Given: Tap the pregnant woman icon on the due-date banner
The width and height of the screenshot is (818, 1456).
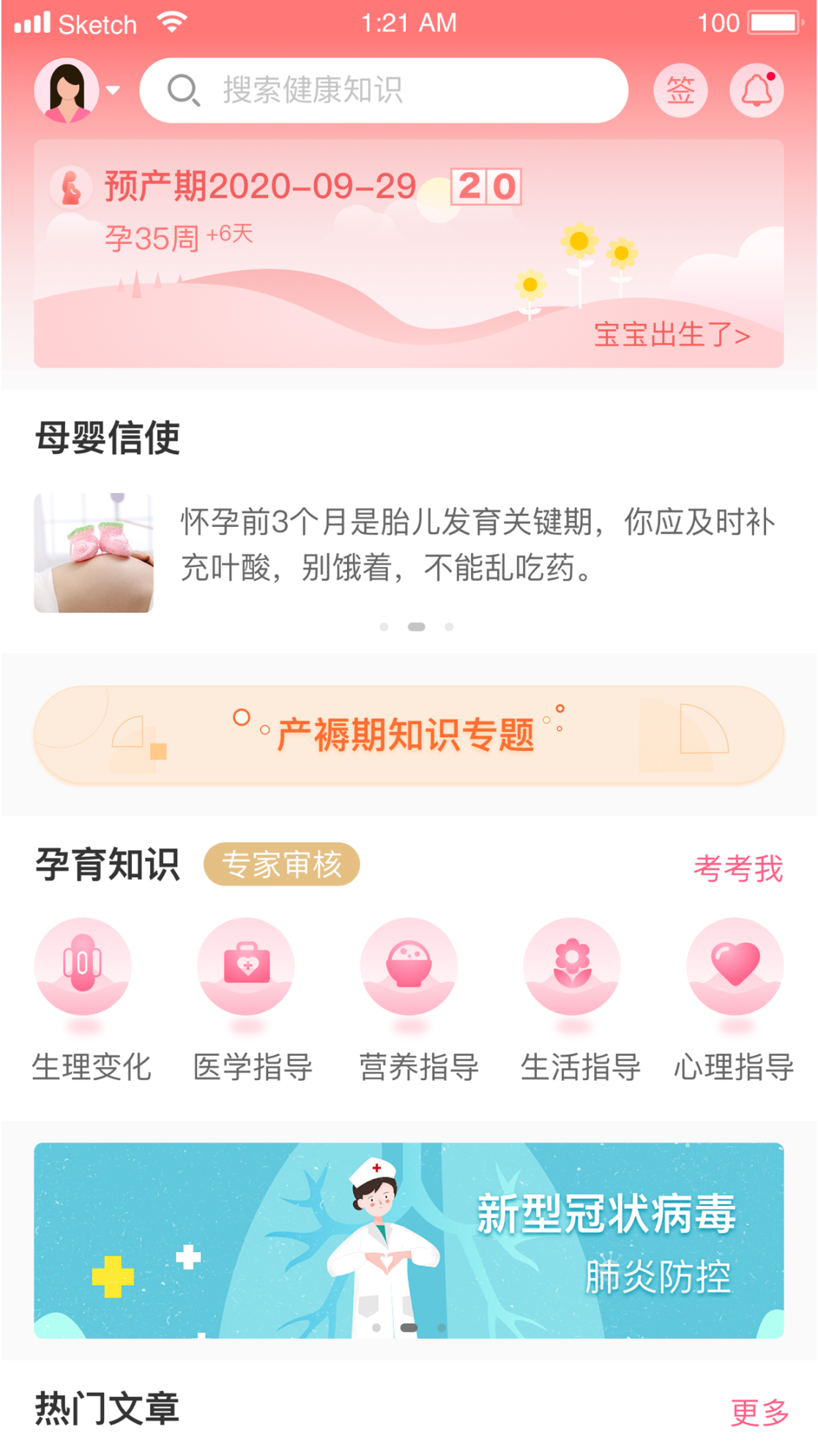Looking at the screenshot, I should [70, 187].
